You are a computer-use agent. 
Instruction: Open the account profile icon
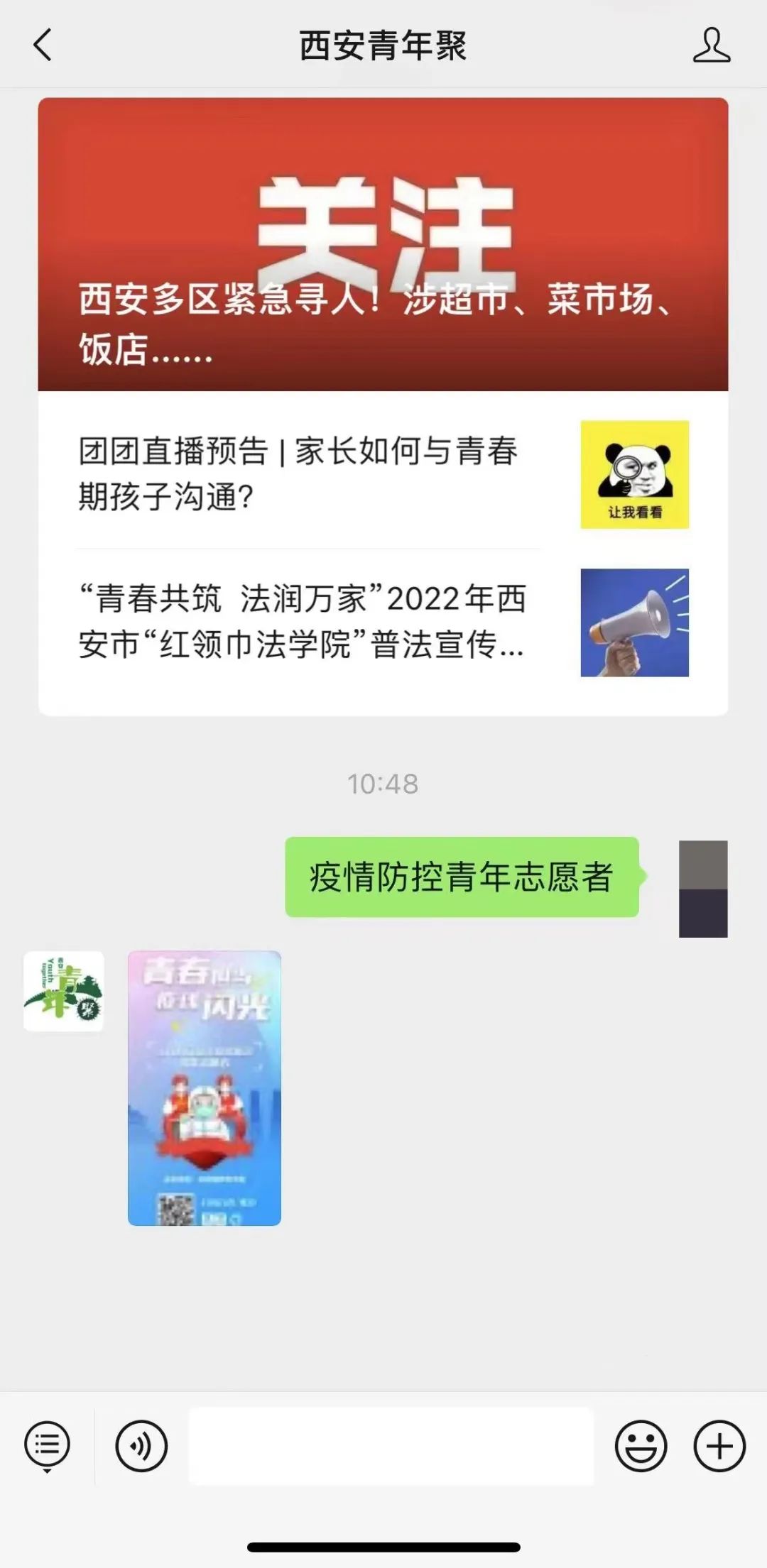711,45
